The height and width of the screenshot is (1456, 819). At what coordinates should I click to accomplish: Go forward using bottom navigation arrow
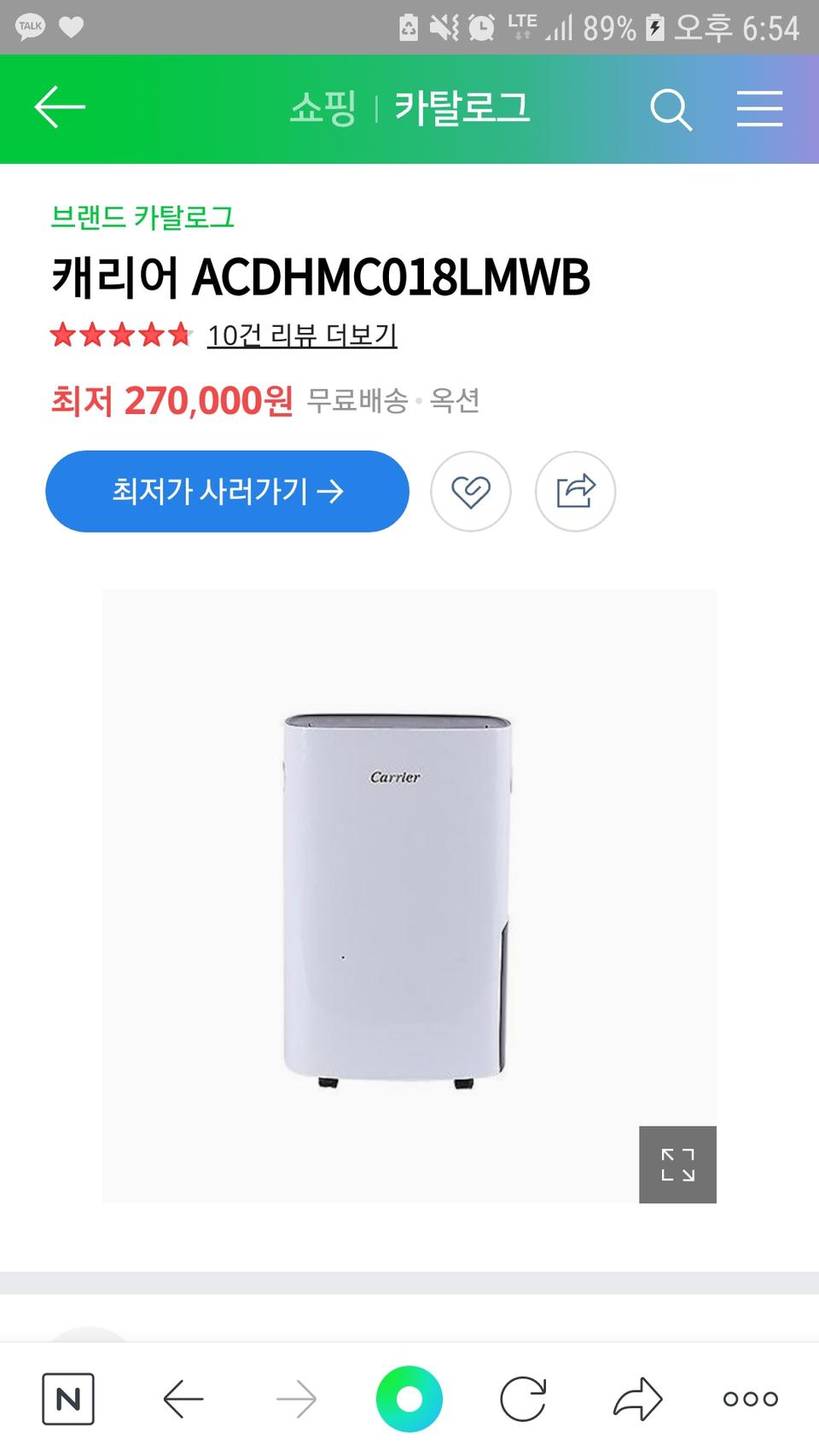[296, 1398]
